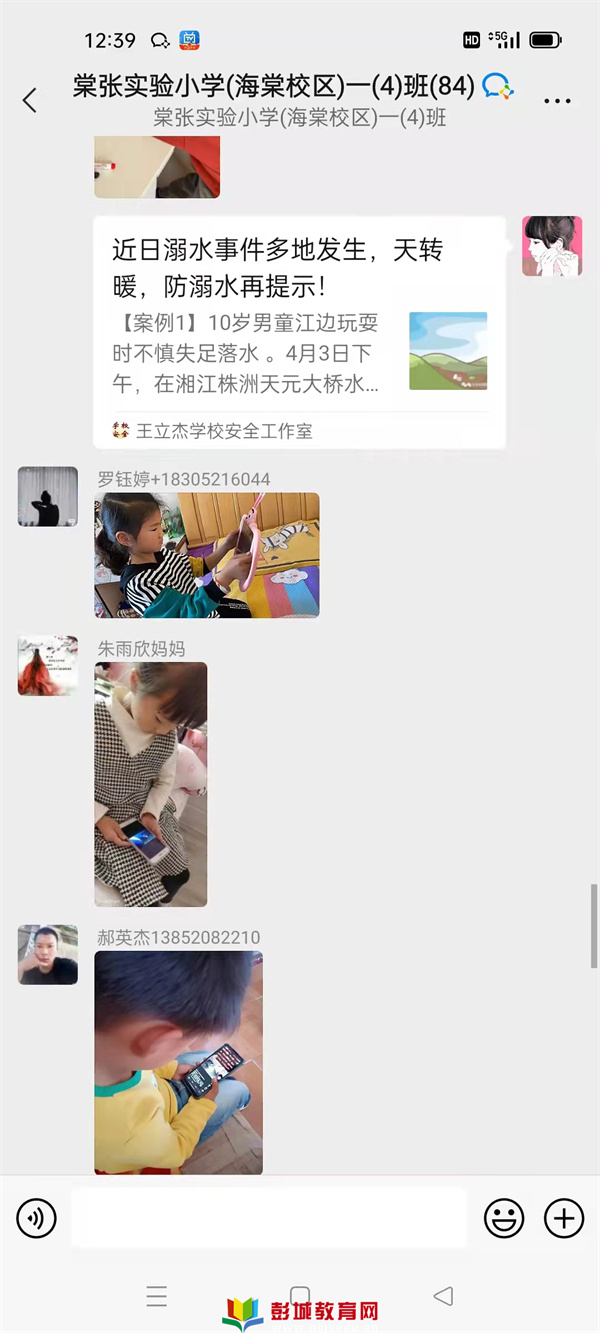The width and height of the screenshot is (600, 1333).
Task: Switch to voice message input
Action: click(x=37, y=1218)
